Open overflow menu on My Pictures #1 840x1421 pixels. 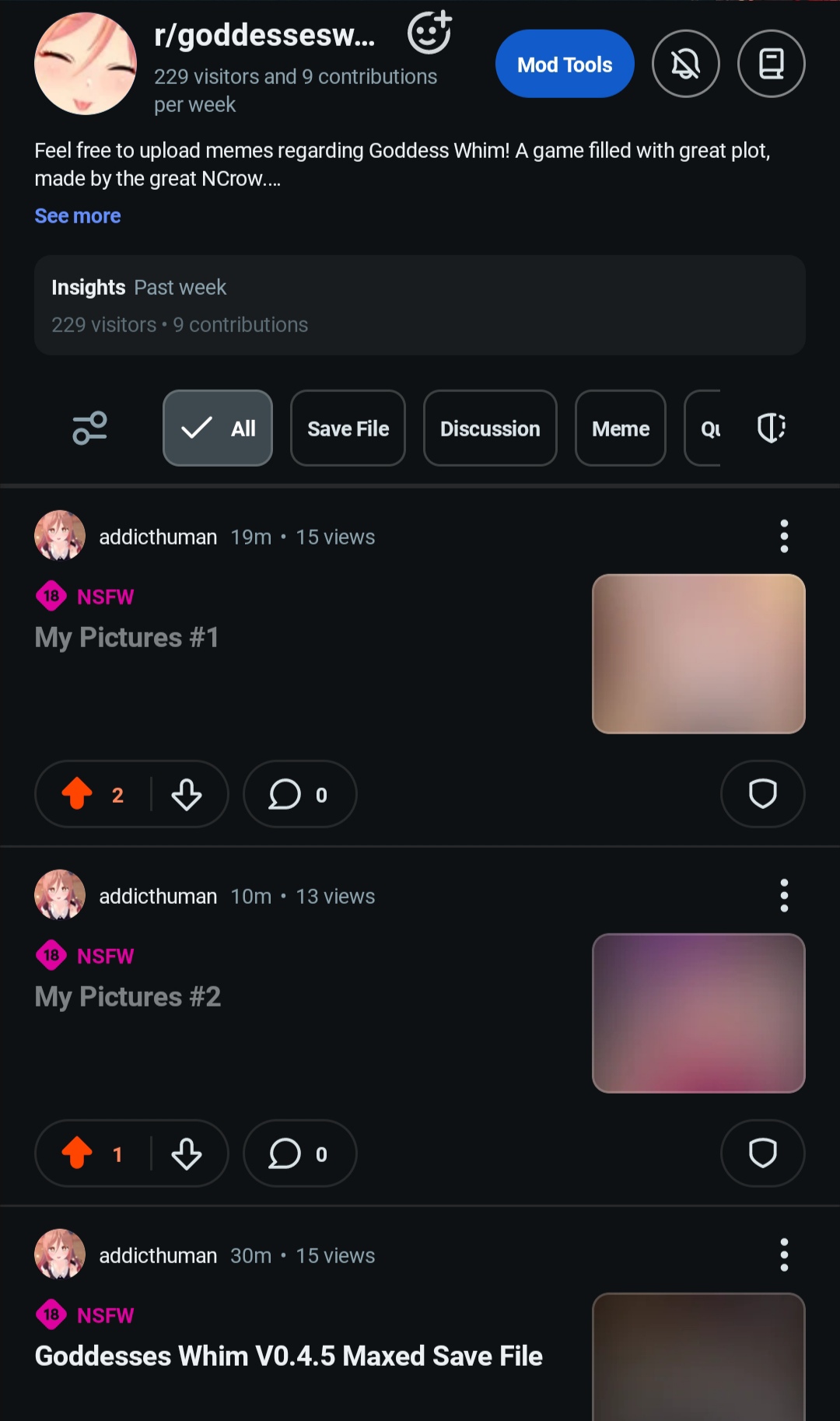pyautogui.click(x=784, y=537)
